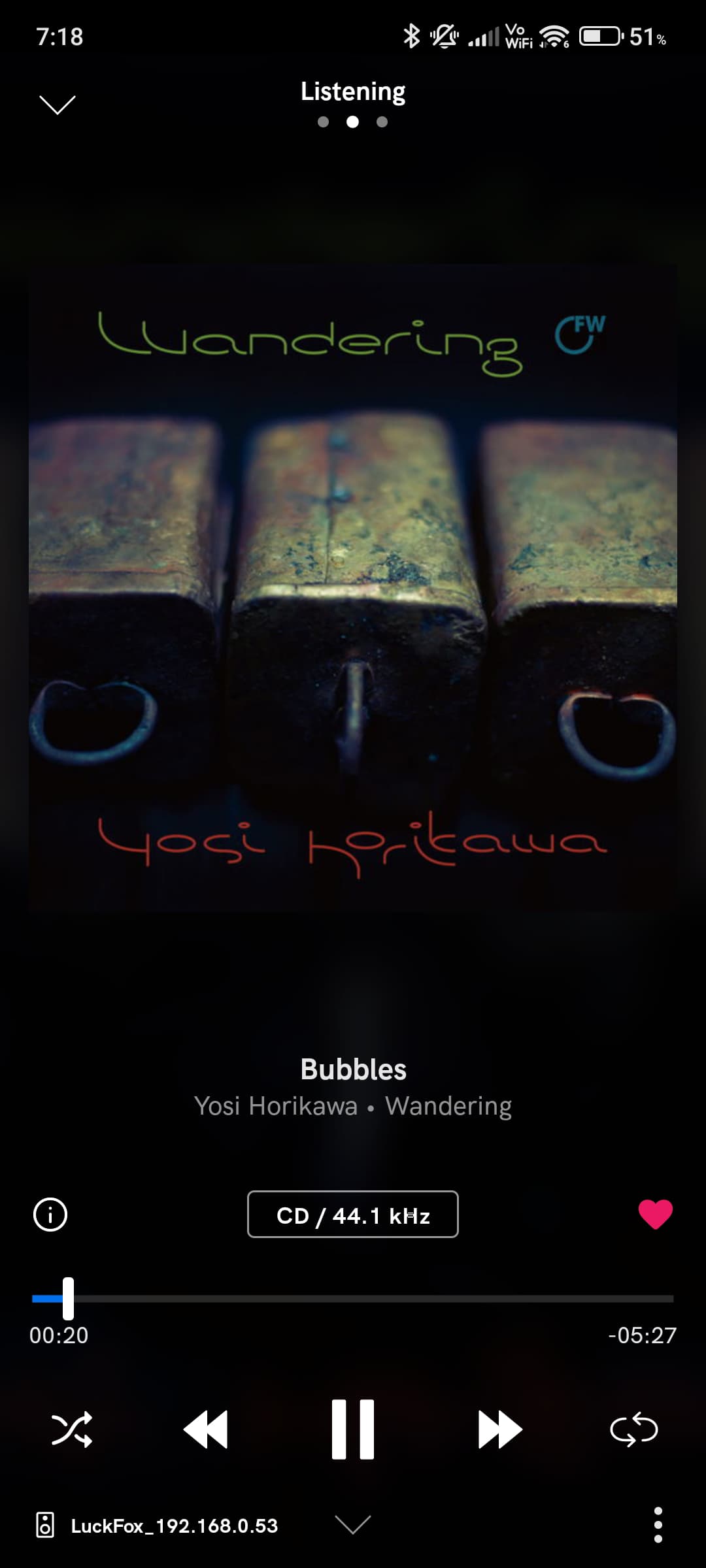Image resolution: width=706 pixels, height=1568 pixels.
Task: Open the three-dot overflow menu
Action: click(x=658, y=1526)
